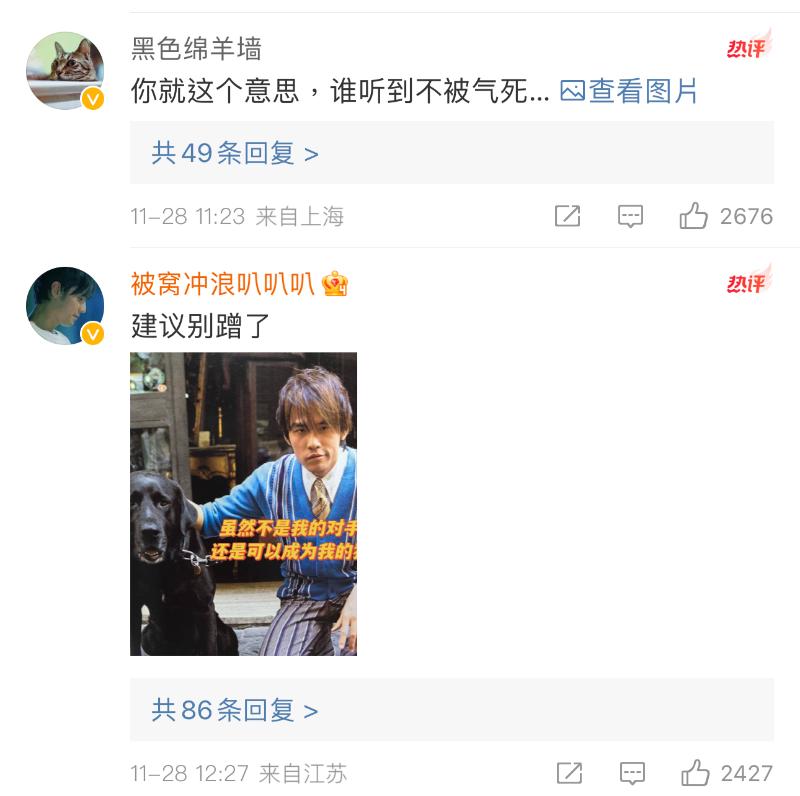Tap the username 黑色绵羊墙
Screen dimensions: 800x796
tap(196, 48)
